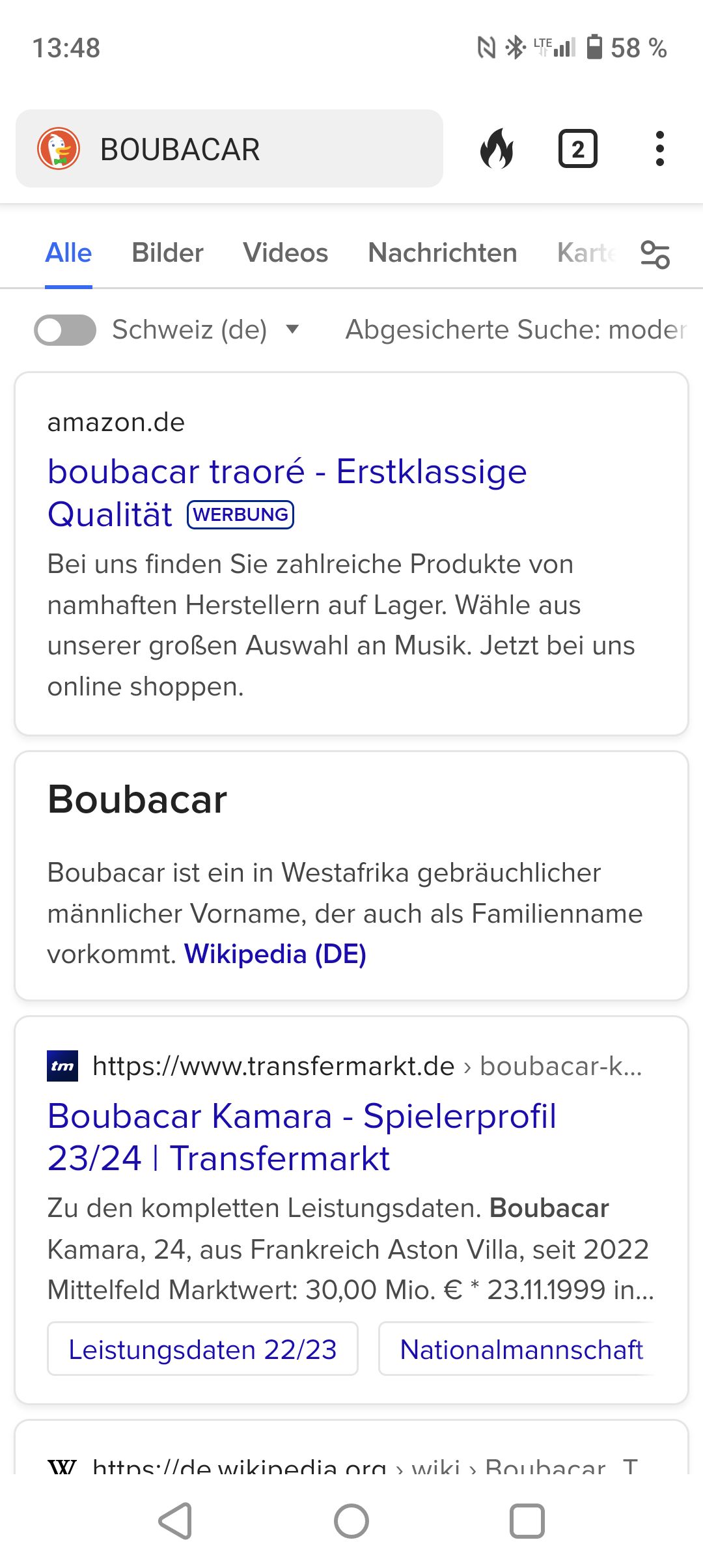Open the tab switcher showing 2 tabs

pos(578,149)
